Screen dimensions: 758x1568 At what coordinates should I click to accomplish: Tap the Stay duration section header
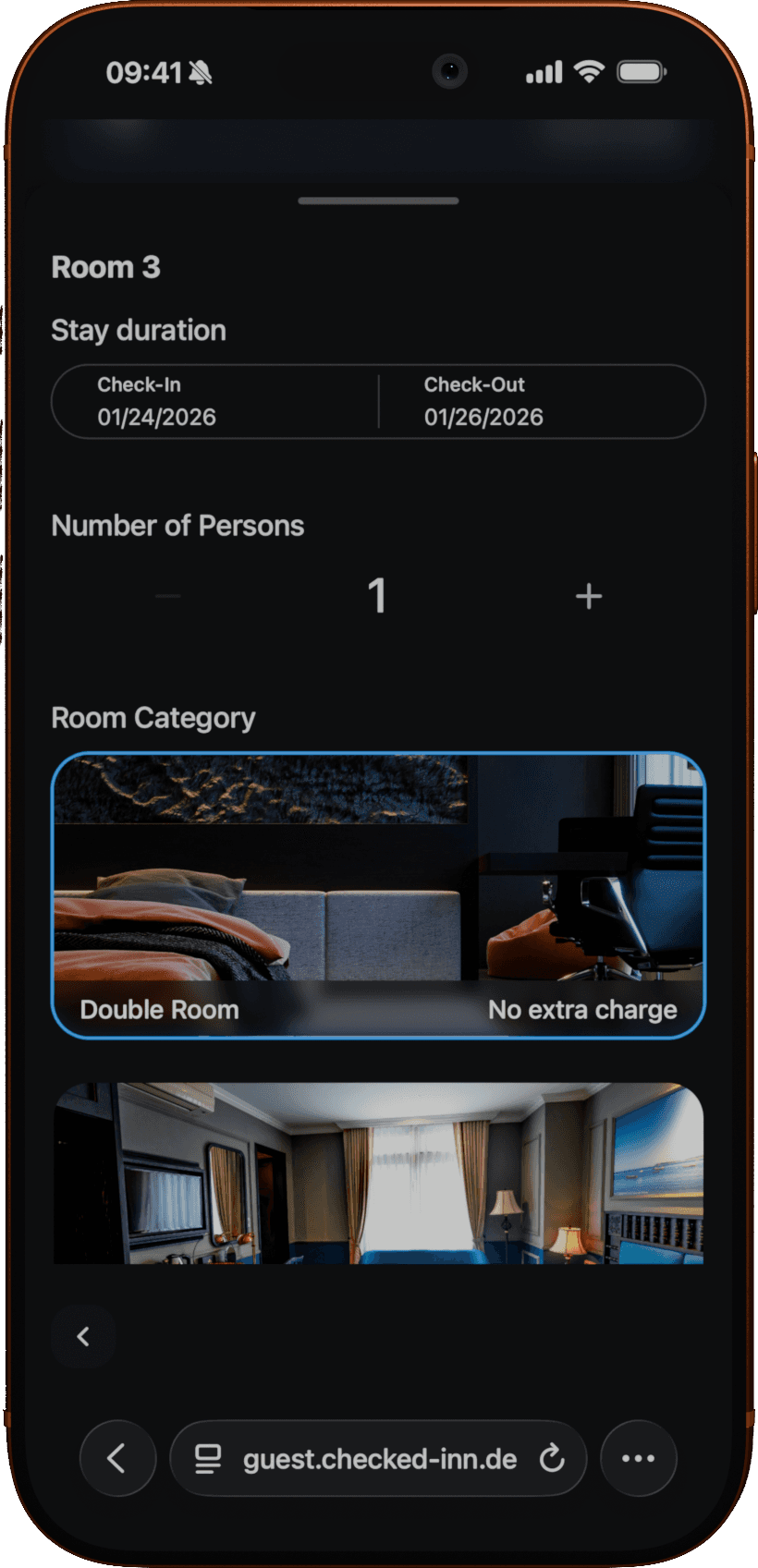[139, 330]
